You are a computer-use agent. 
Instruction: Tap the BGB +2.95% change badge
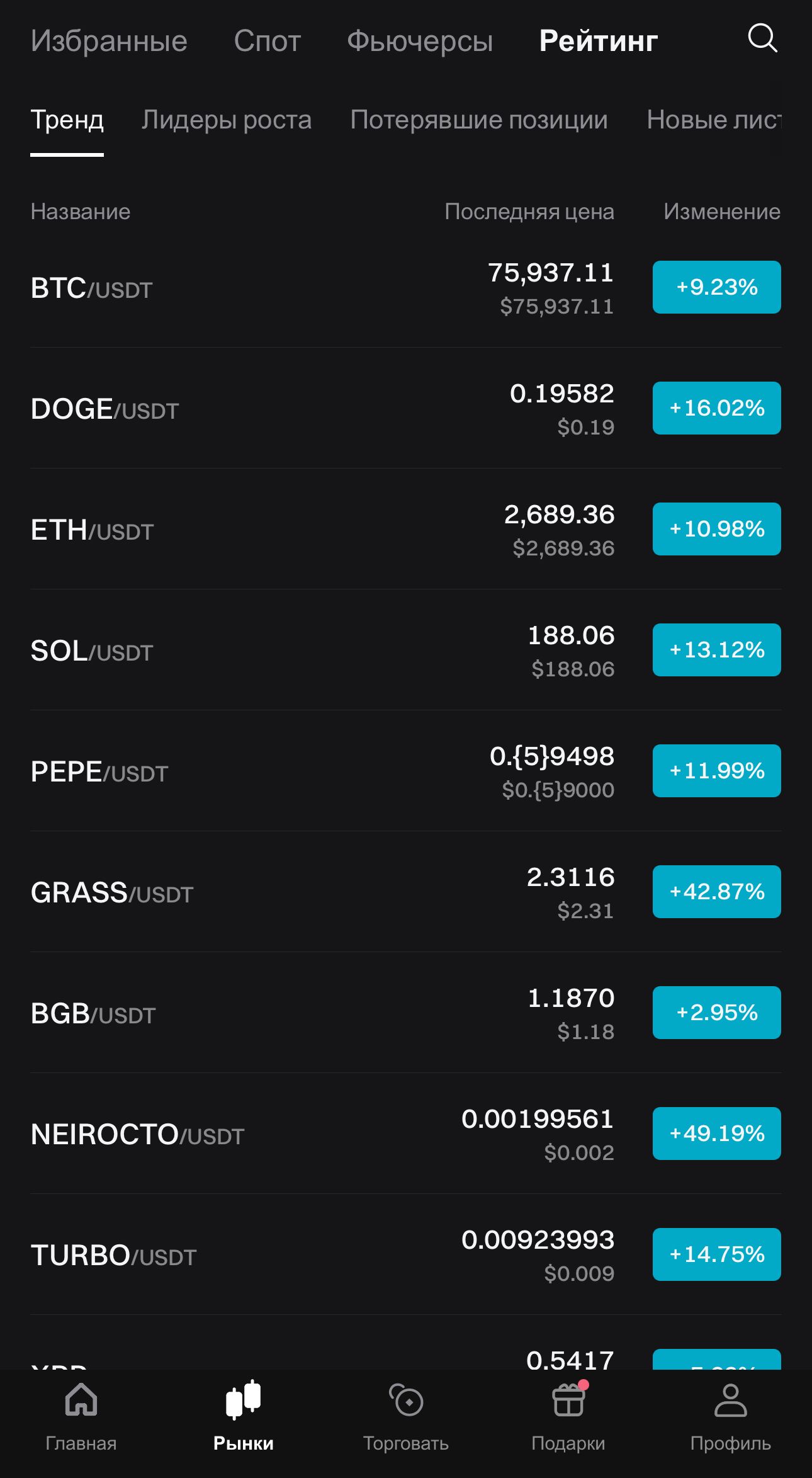(716, 1013)
